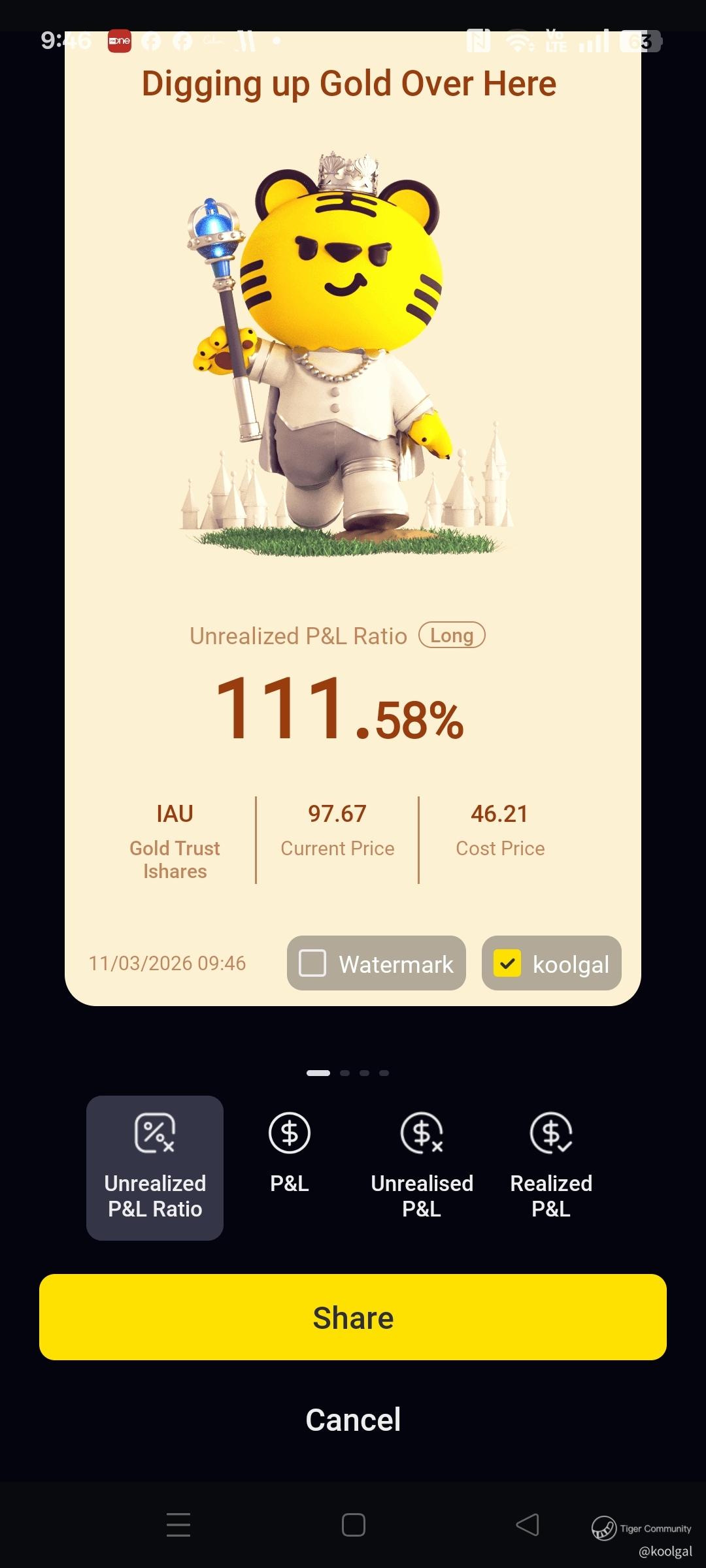Tap the card page indicator dots
The height and width of the screenshot is (1568, 706).
(348, 1073)
